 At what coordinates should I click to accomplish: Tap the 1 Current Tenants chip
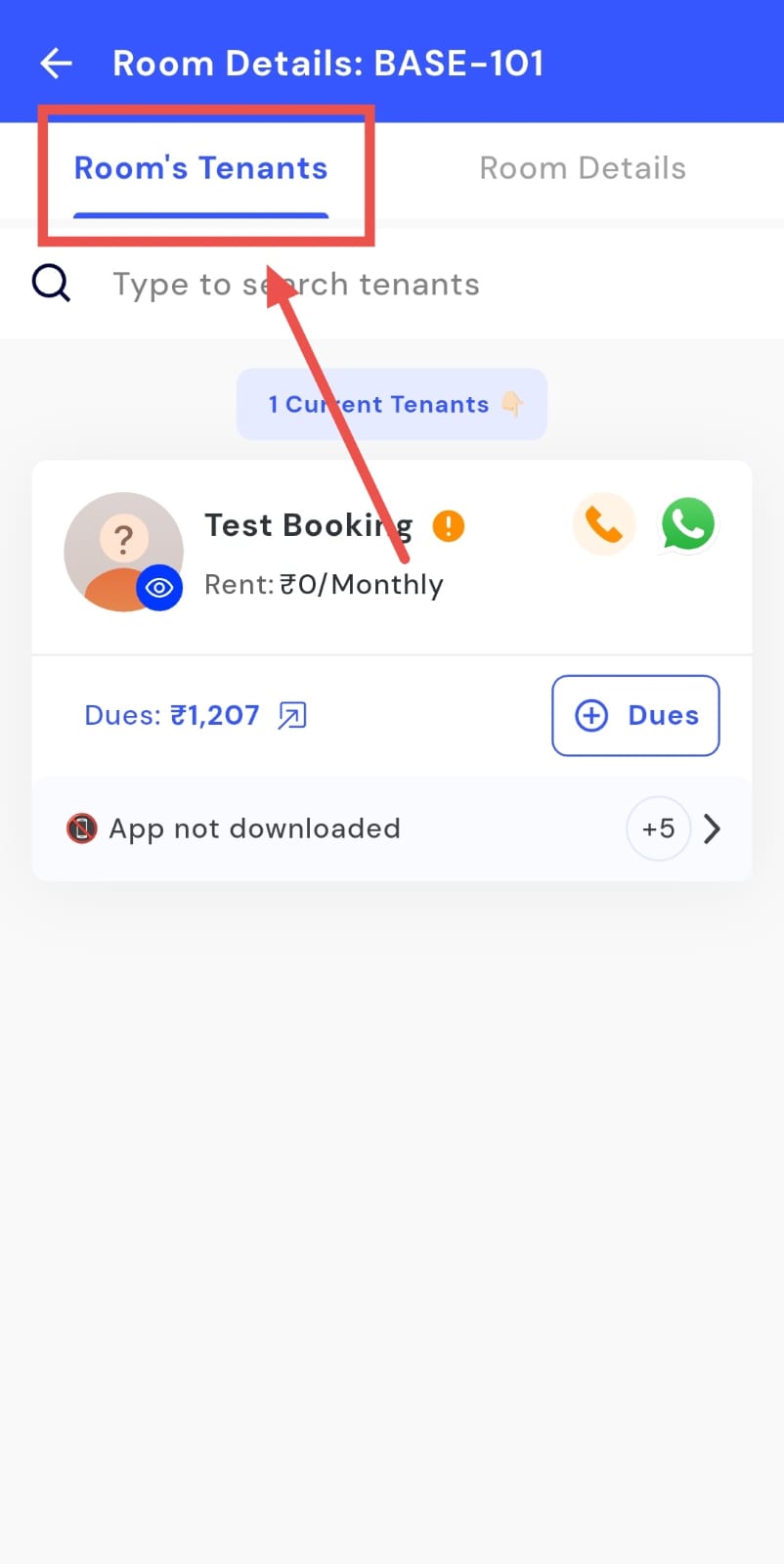tap(391, 404)
